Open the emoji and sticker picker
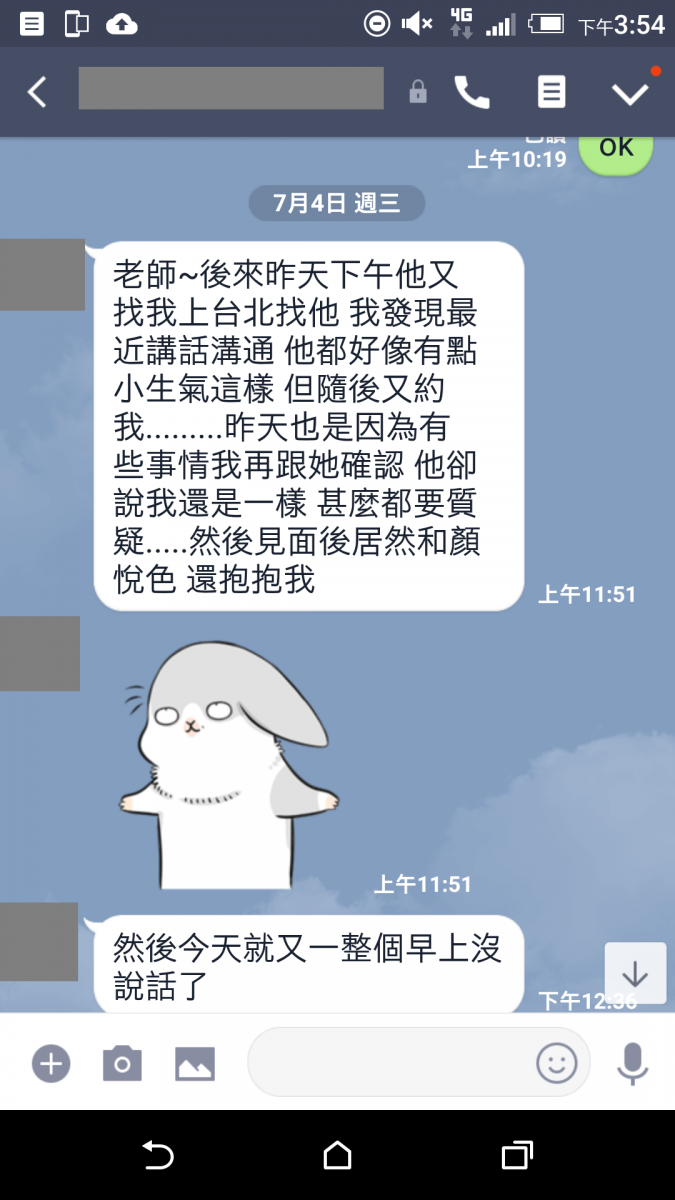Viewport: 675px width, 1200px height. coord(557,1062)
